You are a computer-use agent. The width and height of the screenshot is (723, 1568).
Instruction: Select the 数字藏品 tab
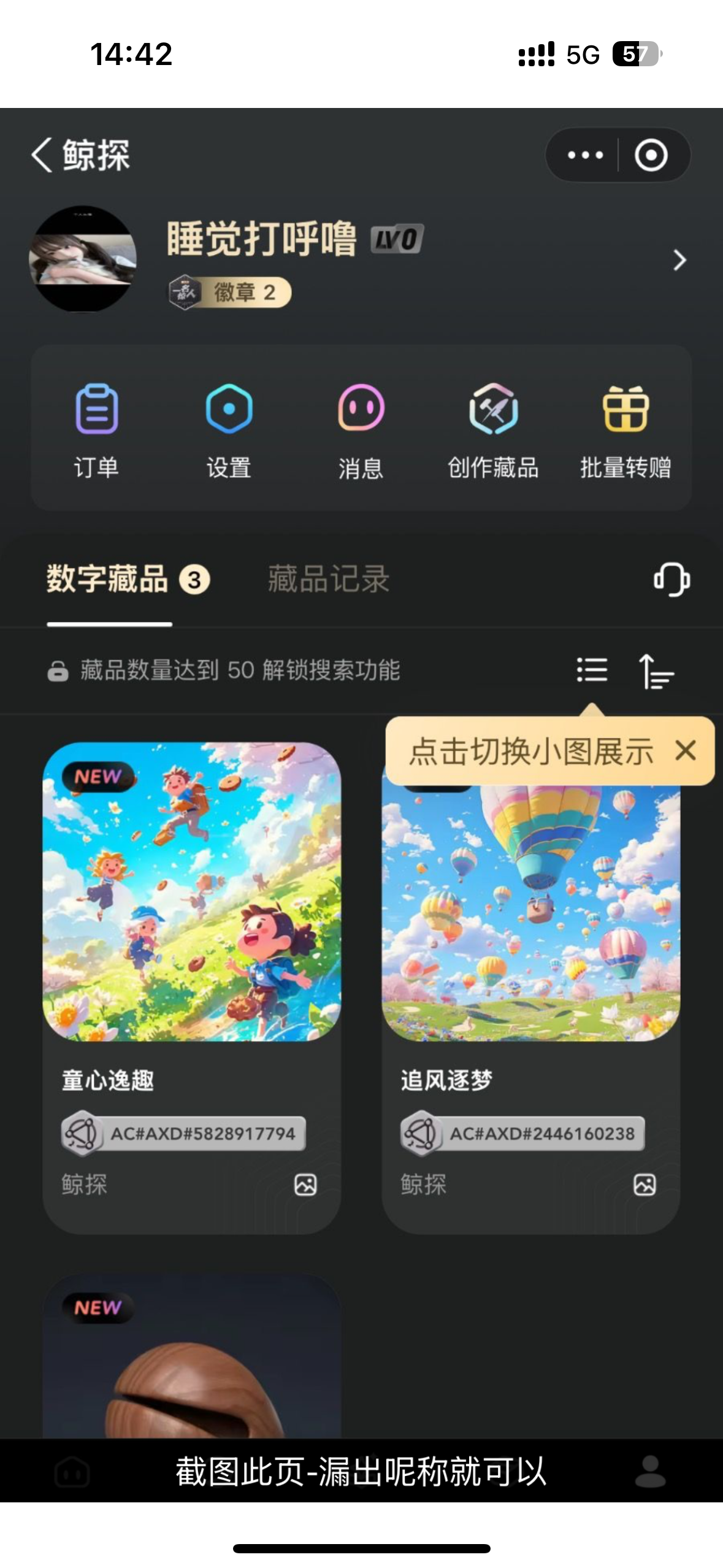tap(108, 579)
